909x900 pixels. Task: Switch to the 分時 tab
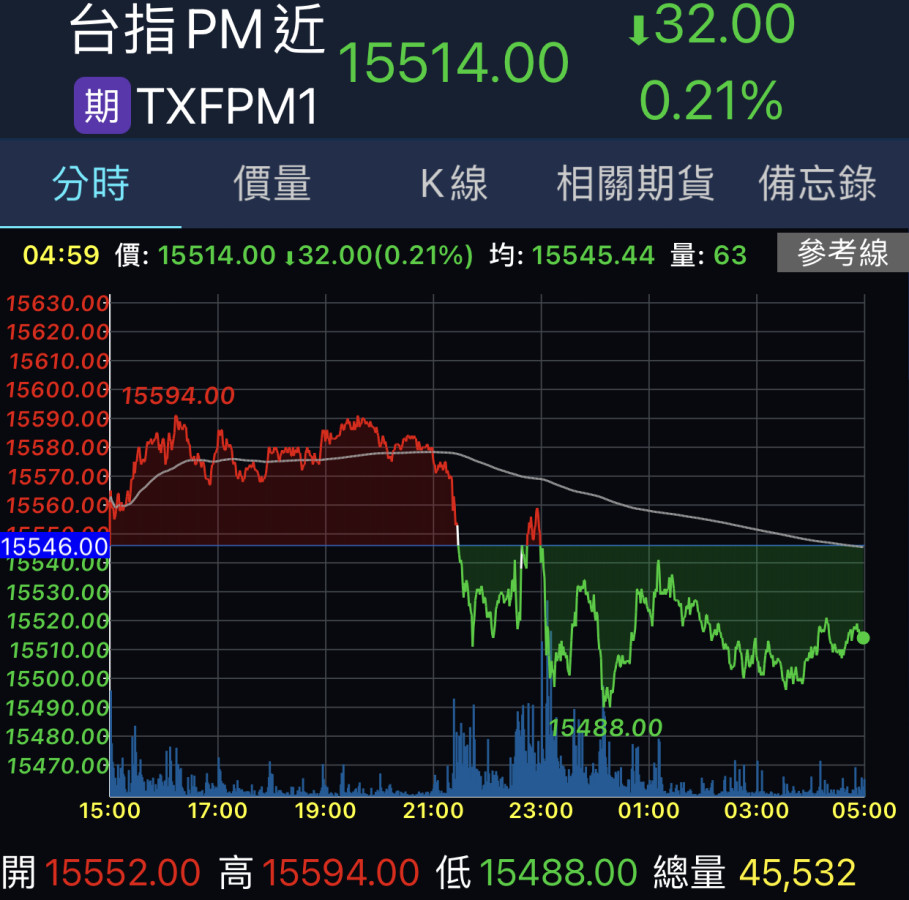pos(91,184)
